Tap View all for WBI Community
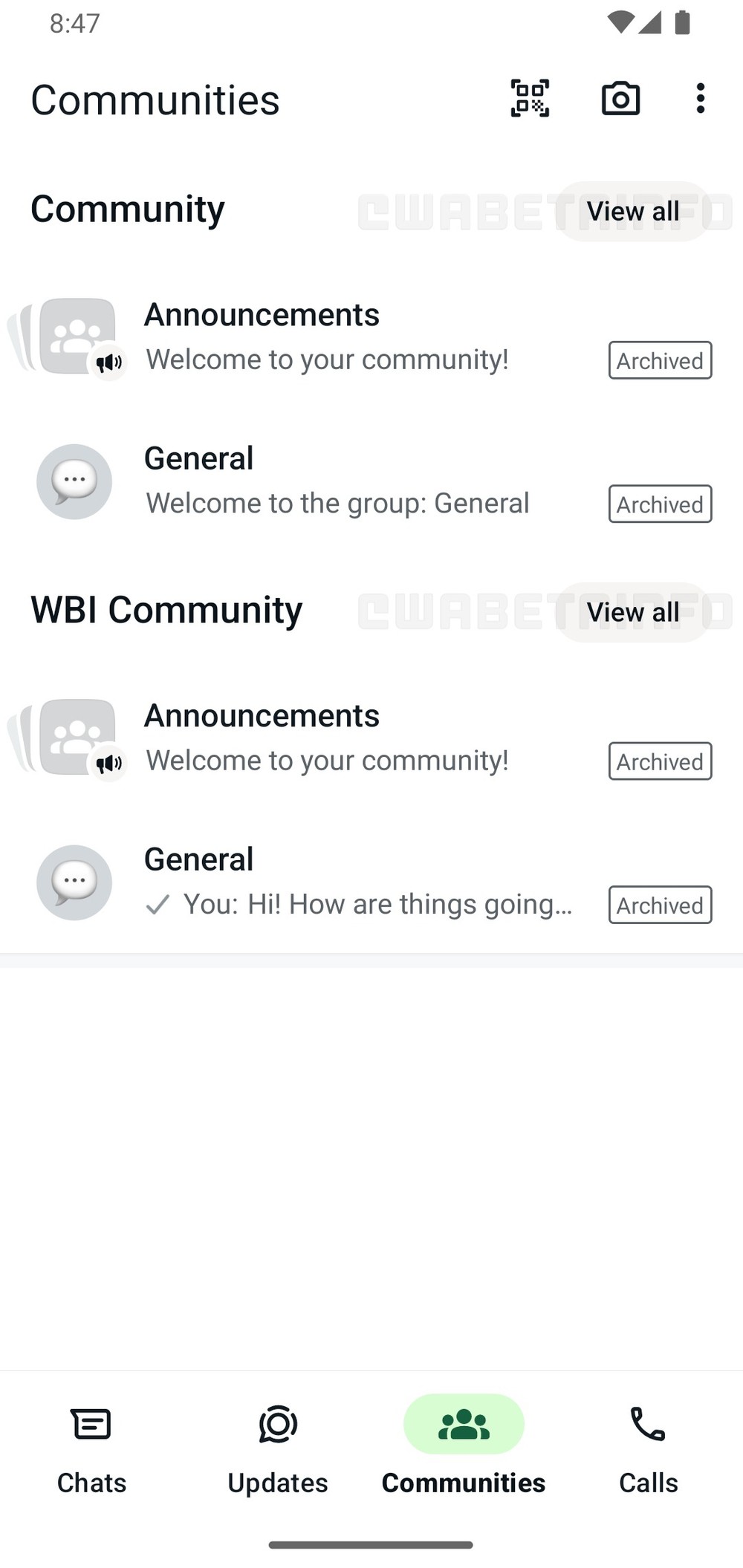743x1568 pixels. (632, 612)
